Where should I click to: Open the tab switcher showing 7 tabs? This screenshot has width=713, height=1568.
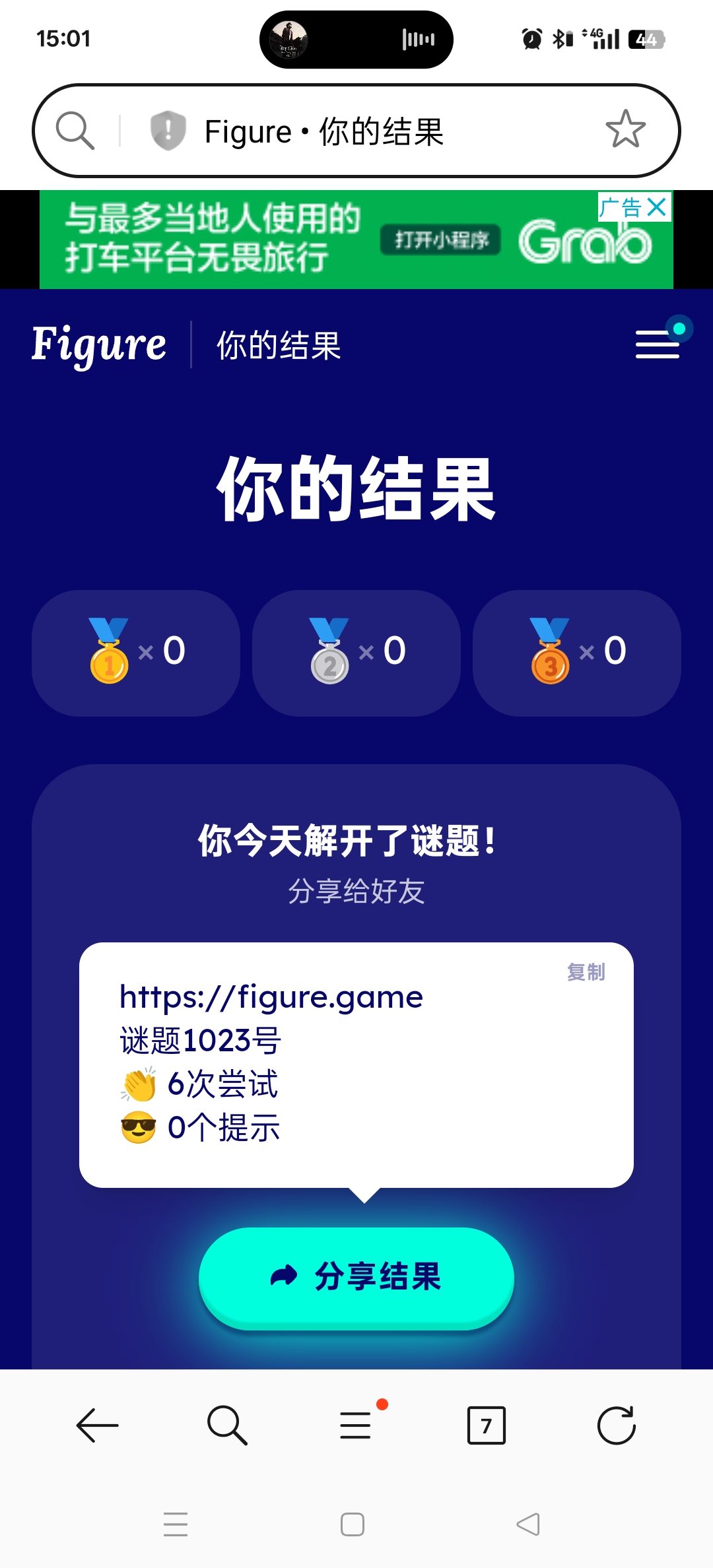(x=486, y=1425)
